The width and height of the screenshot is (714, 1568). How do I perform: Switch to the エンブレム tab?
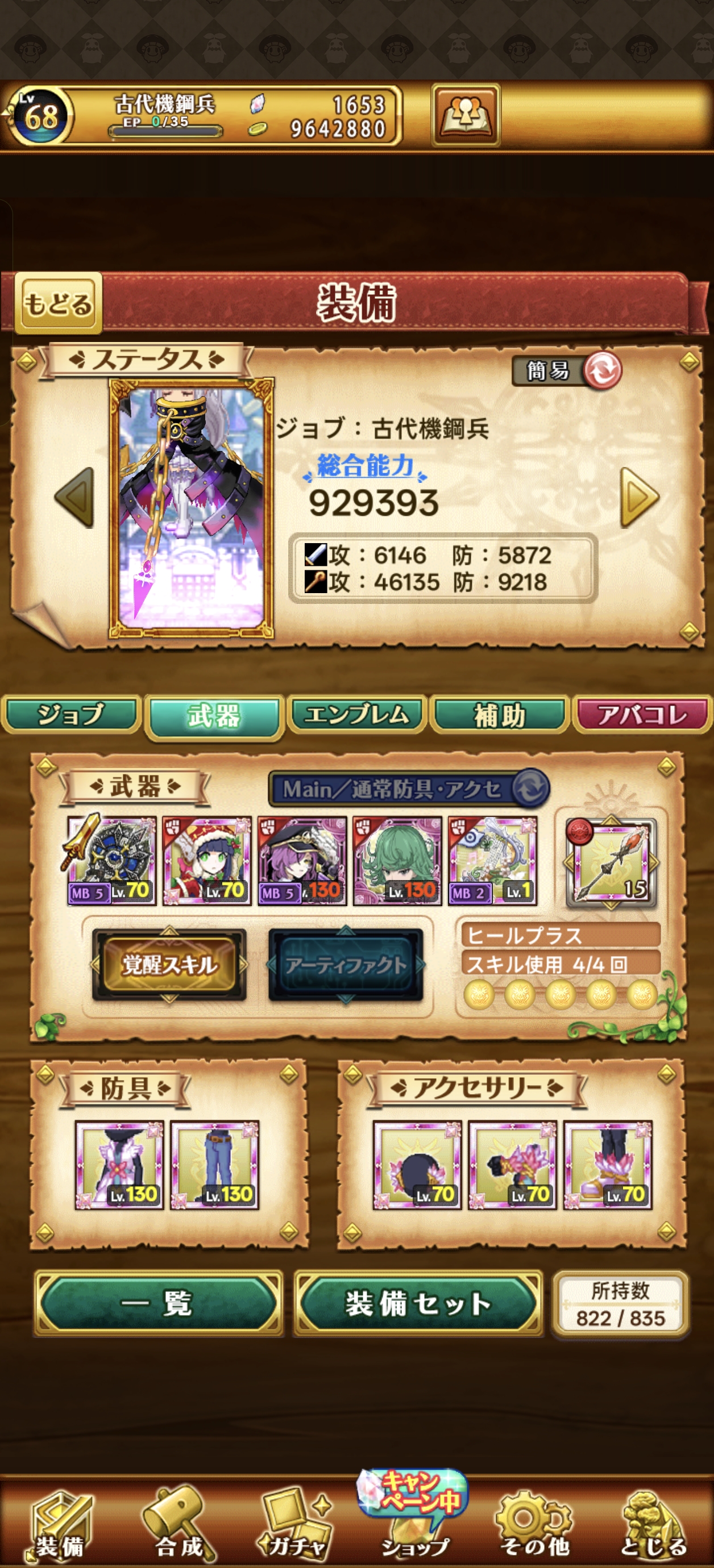356,715
